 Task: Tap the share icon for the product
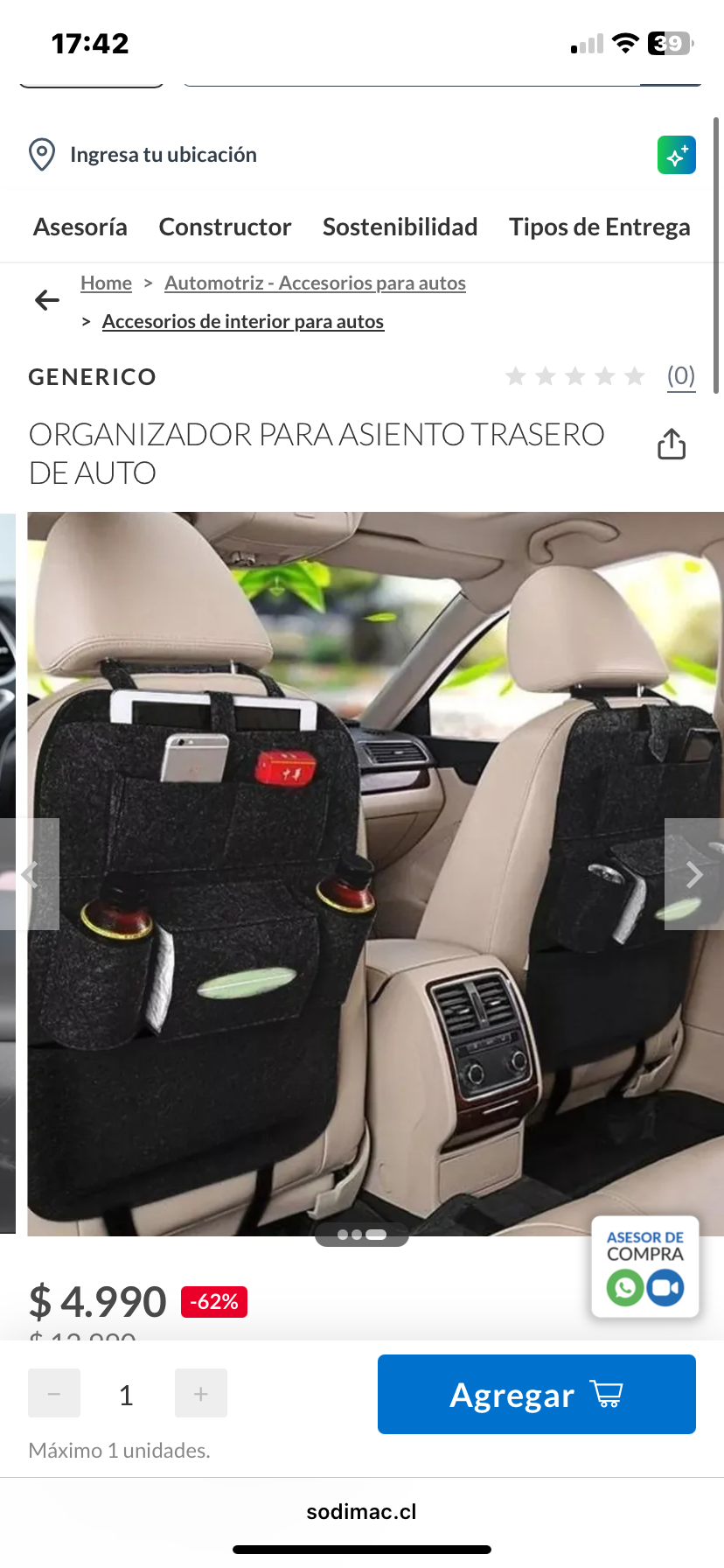pyautogui.click(x=671, y=444)
